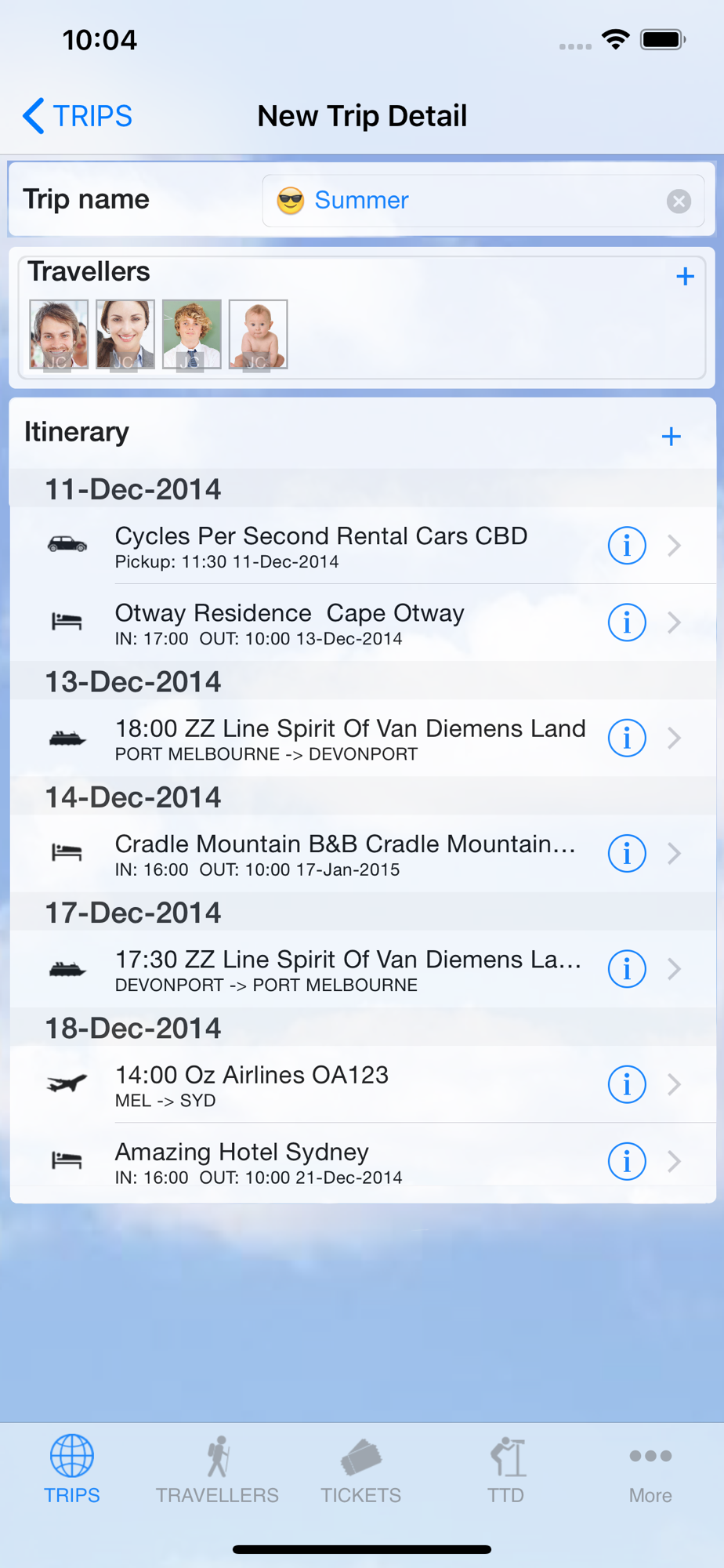Screen dimensions: 724x1568
Task: Show info for Otway Residence Cape Otway
Action: (627, 622)
